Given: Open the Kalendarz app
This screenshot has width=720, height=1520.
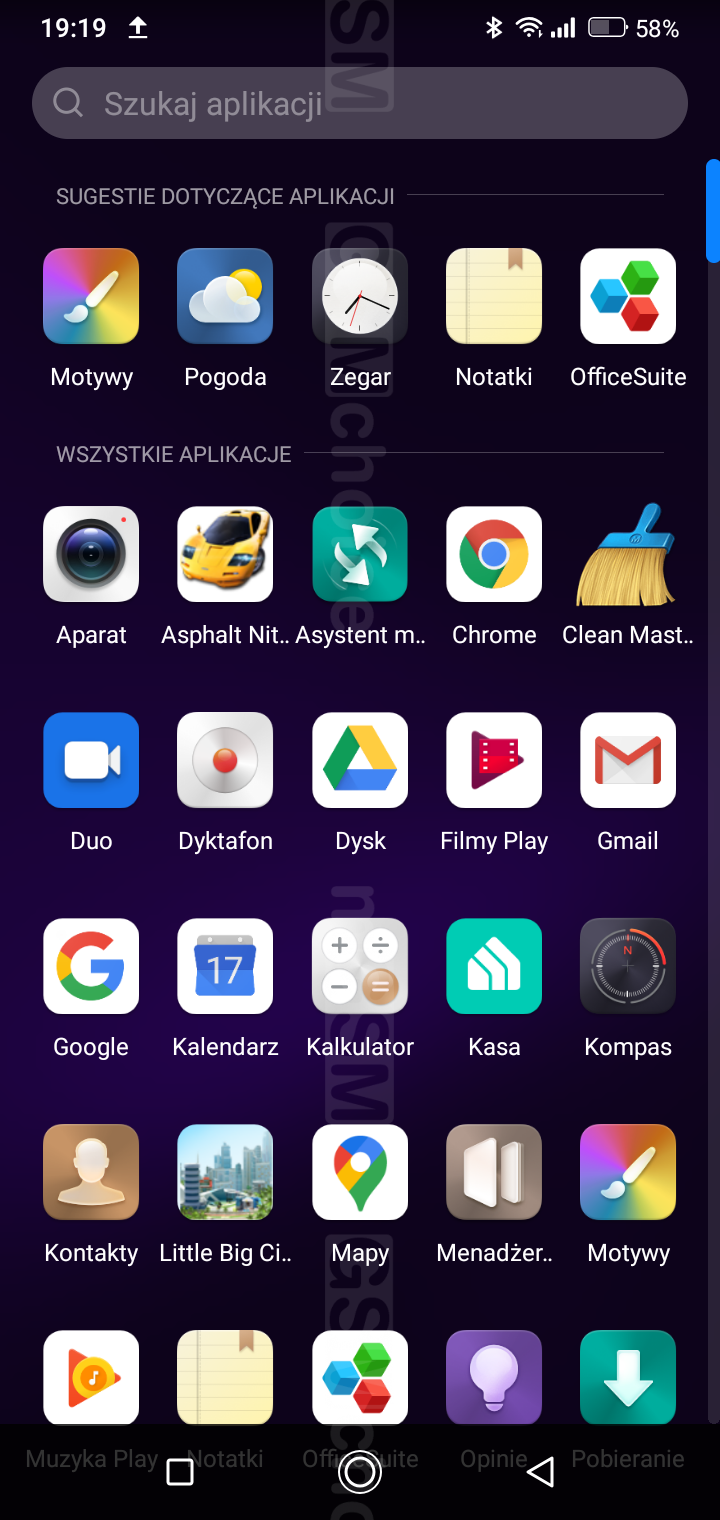Looking at the screenshot, I should point(225,966).
